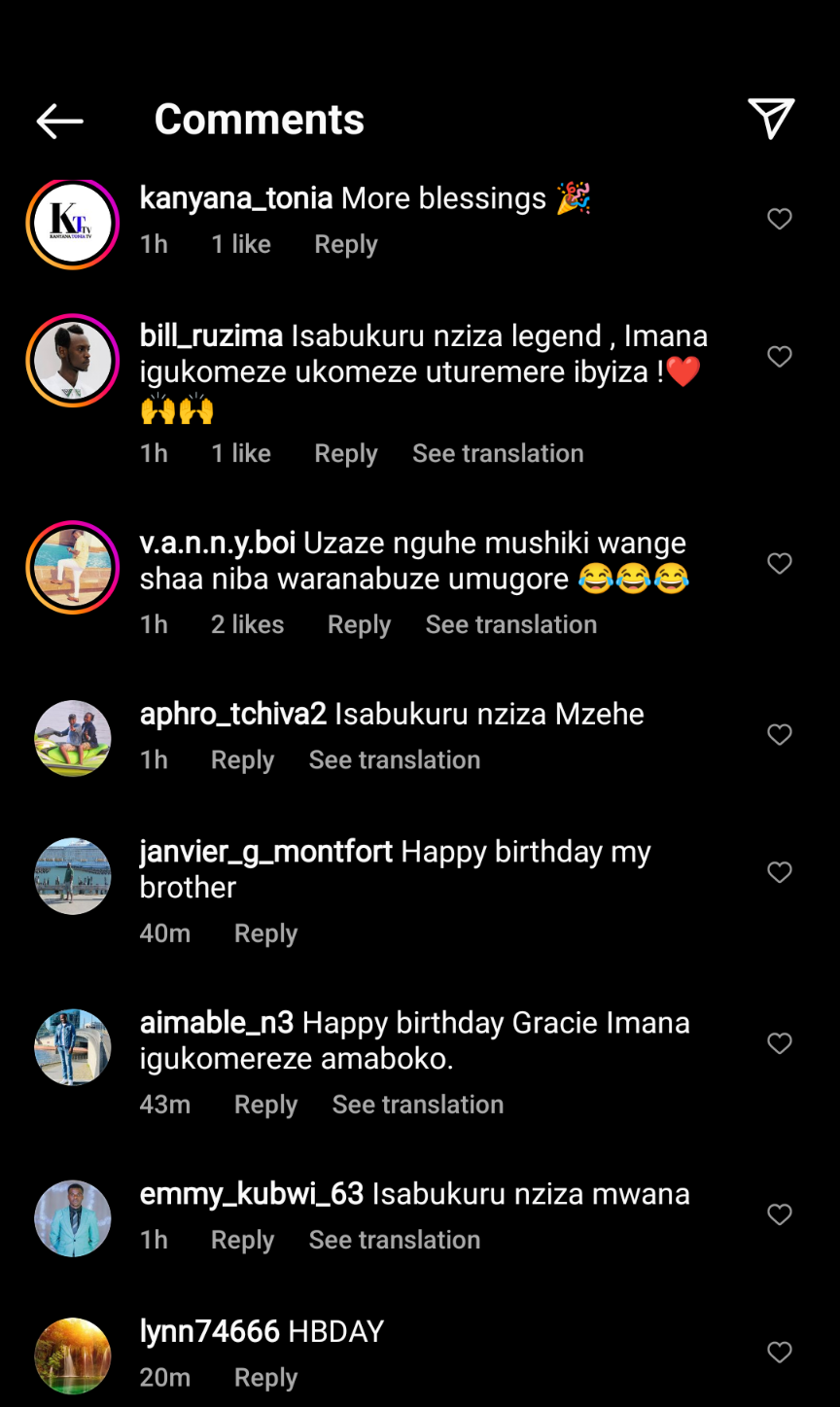Screen dimensions: 840x1407
Task: Reply to lynn74666's HBDAY comment
Action: 265,1379
